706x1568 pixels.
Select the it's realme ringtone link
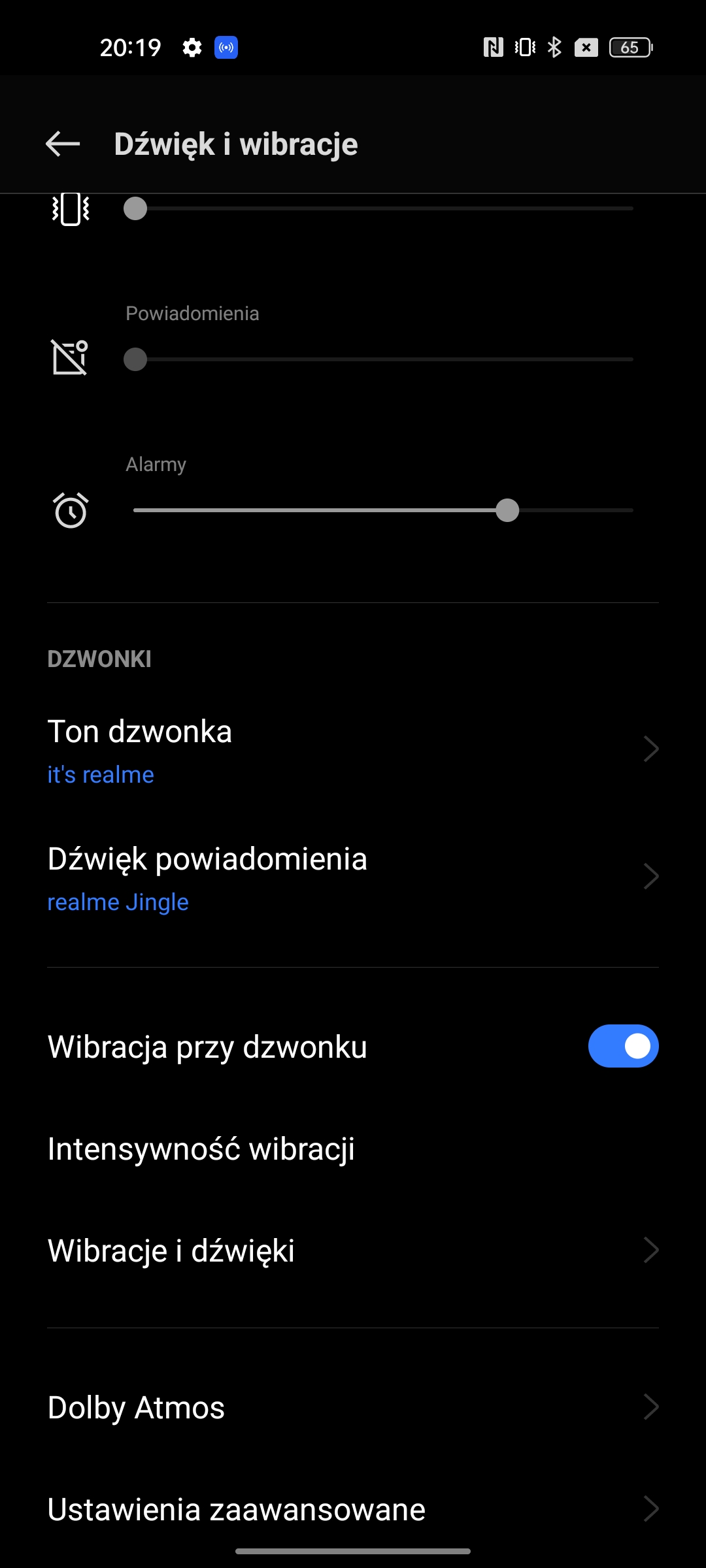[x=100, y=774]
